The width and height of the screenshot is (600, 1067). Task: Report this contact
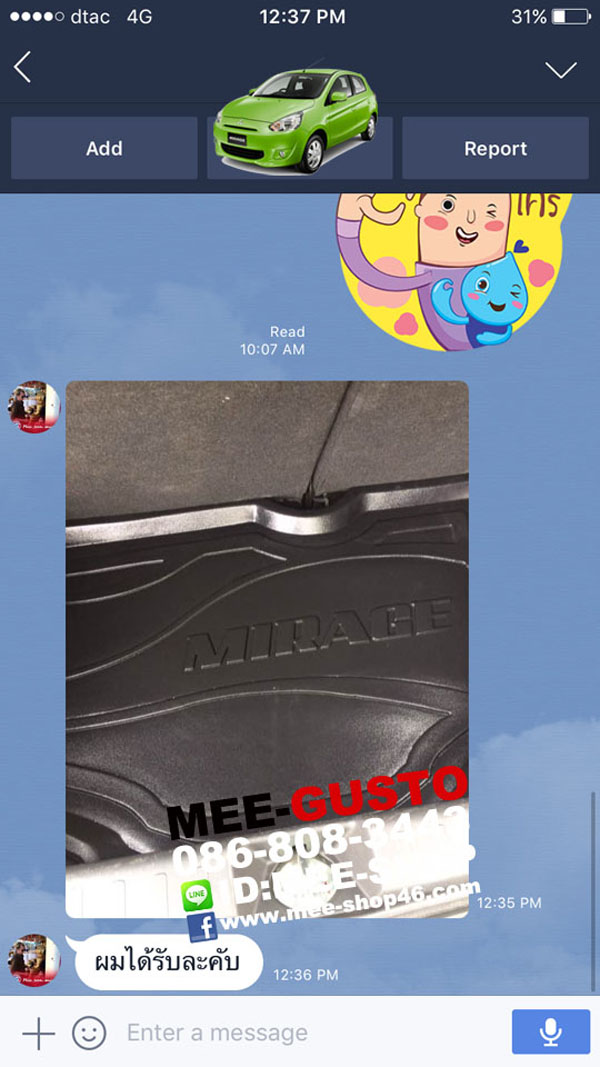click(x=495, y=148)
